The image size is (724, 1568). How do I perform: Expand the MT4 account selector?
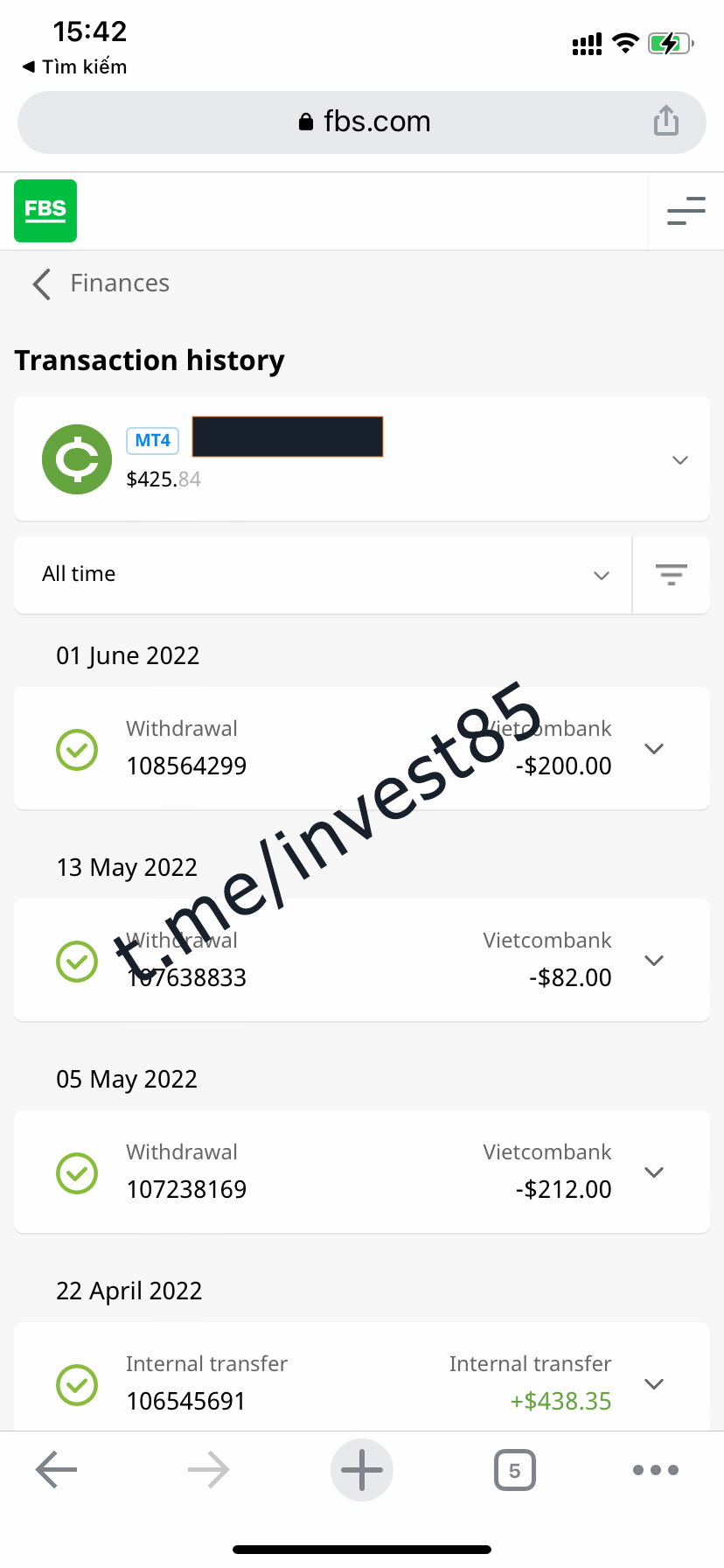coord(679,460)
